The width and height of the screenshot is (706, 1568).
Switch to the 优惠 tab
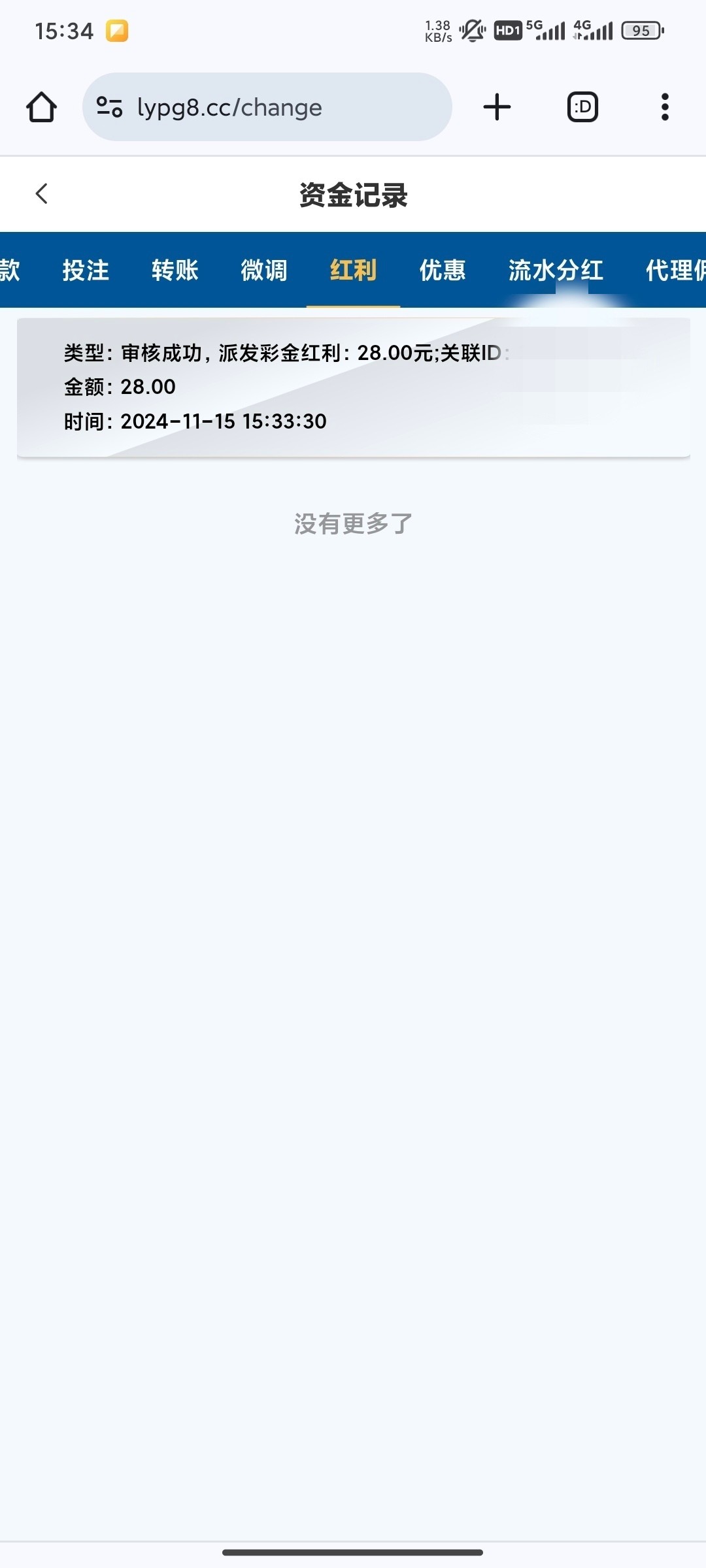coord(443,270)
